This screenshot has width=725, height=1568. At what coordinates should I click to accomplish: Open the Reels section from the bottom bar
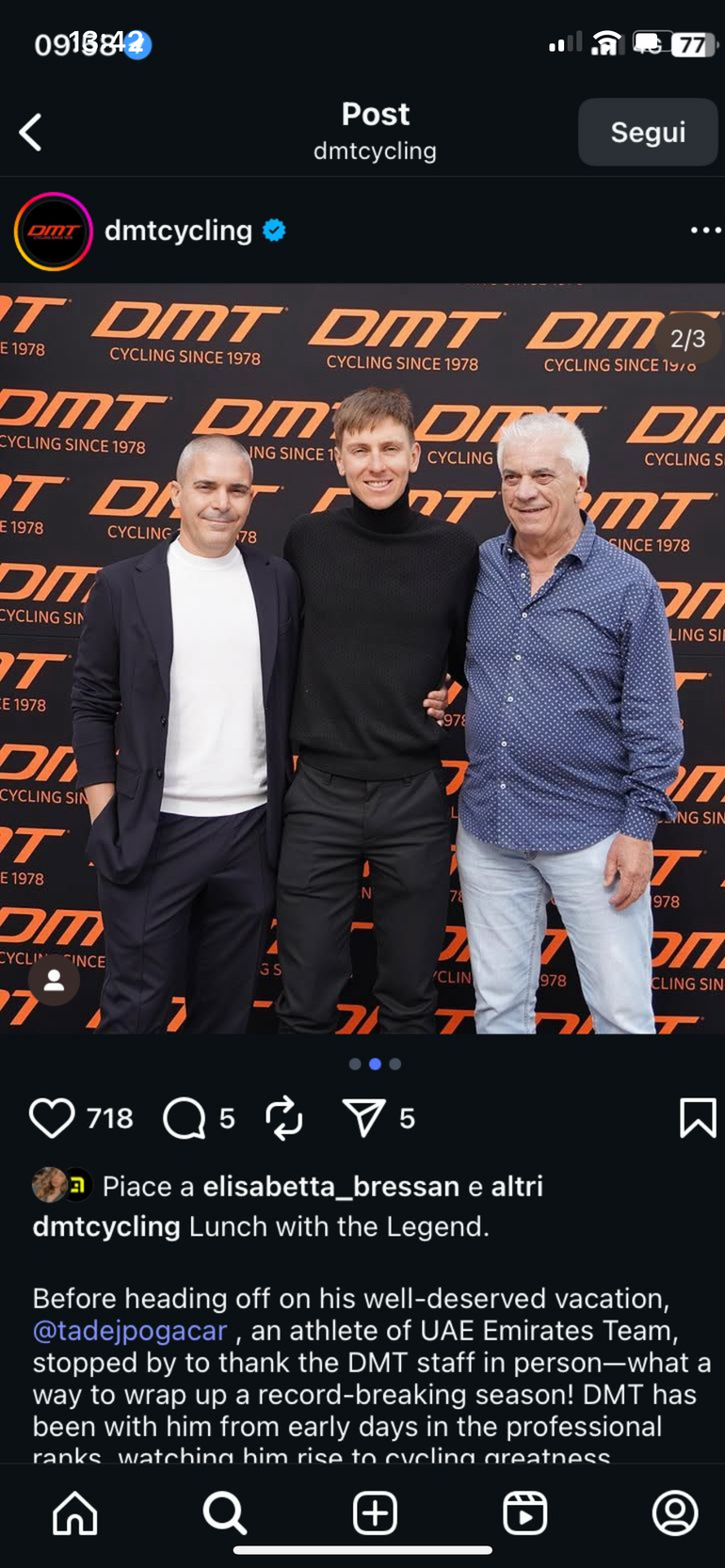[x=525, y=1512]
